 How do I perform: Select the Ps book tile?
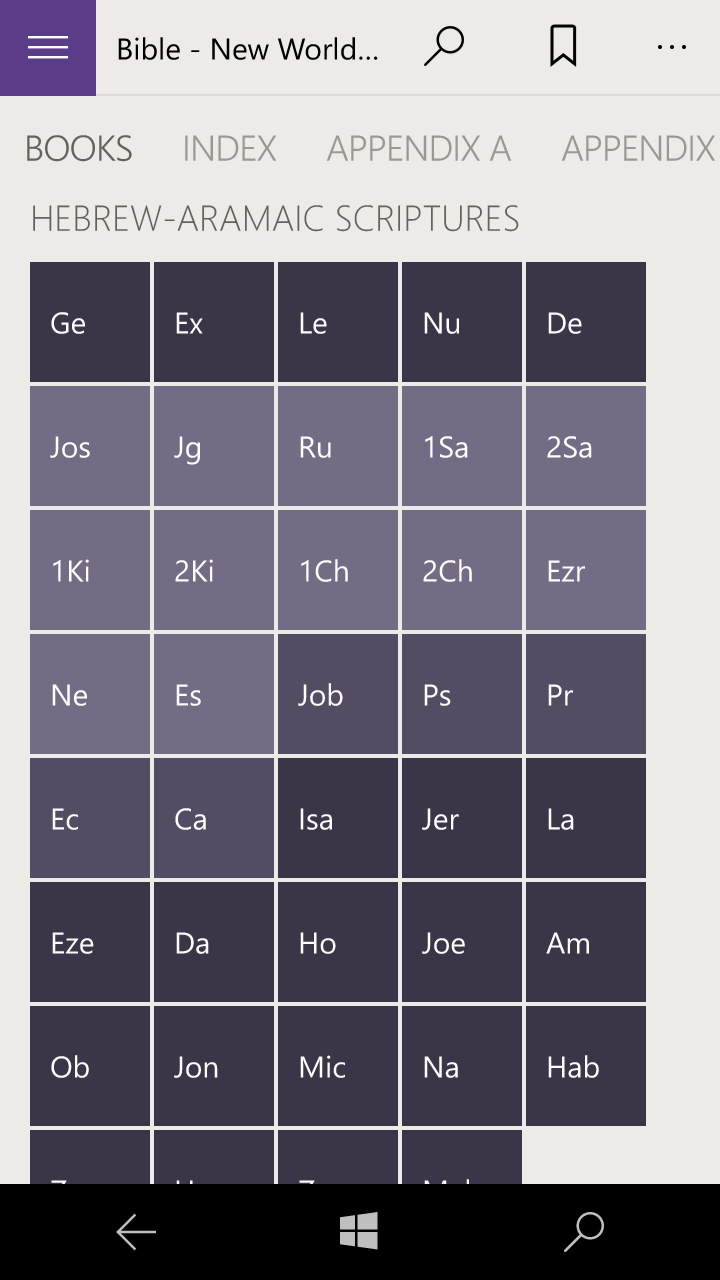tap(462, 694)
